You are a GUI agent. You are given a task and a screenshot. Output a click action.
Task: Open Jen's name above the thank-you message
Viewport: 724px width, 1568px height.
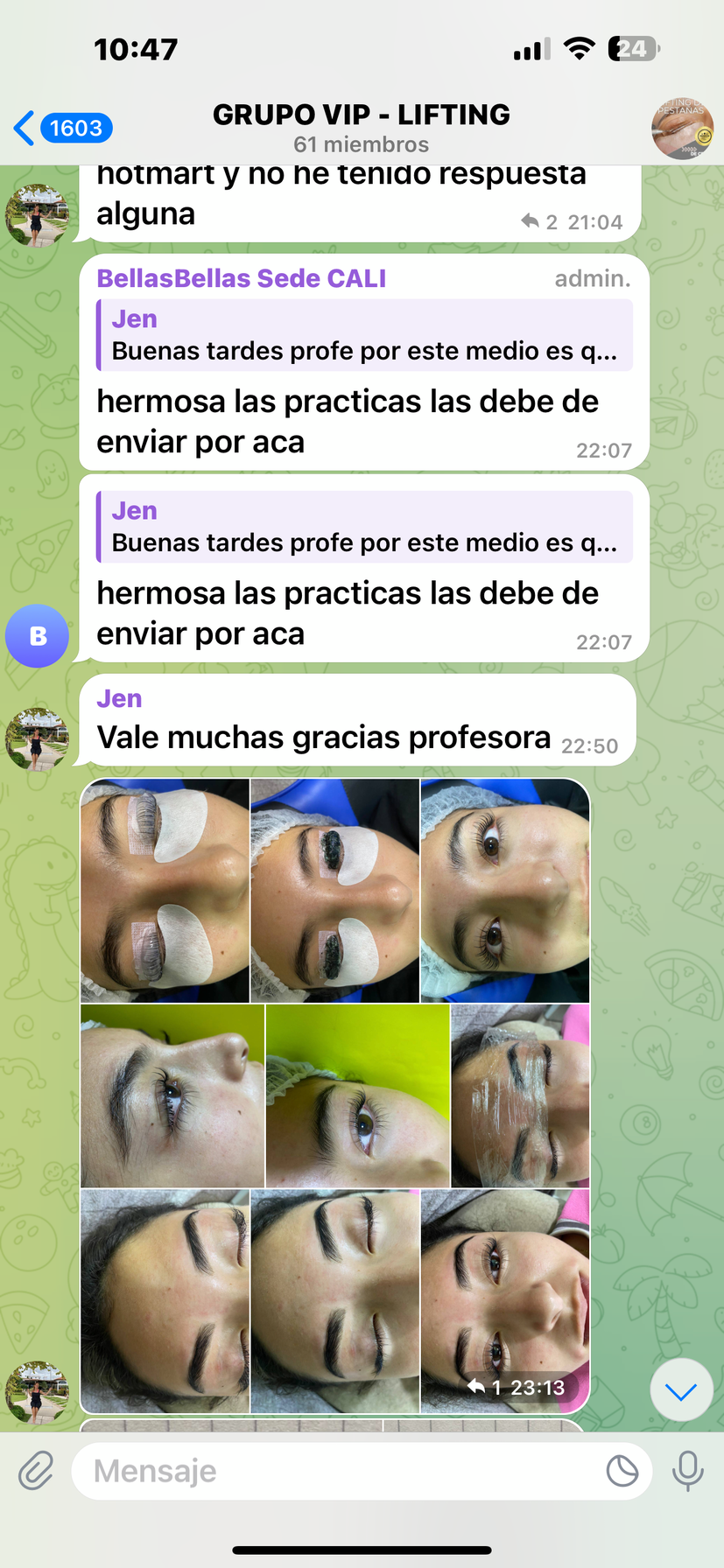[x=119, y=698]
